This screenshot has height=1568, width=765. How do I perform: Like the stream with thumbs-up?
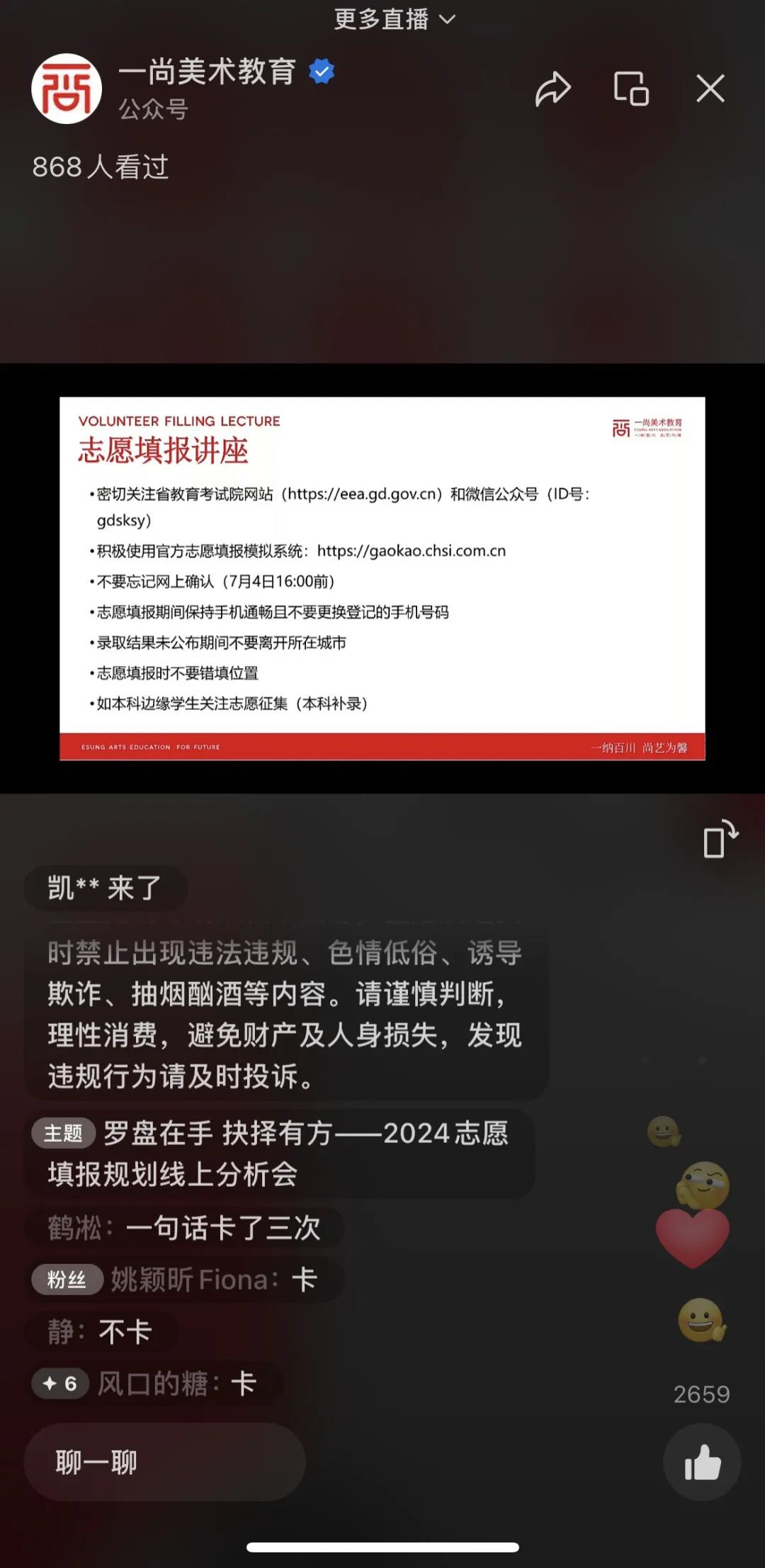(x=702, y=1462)
